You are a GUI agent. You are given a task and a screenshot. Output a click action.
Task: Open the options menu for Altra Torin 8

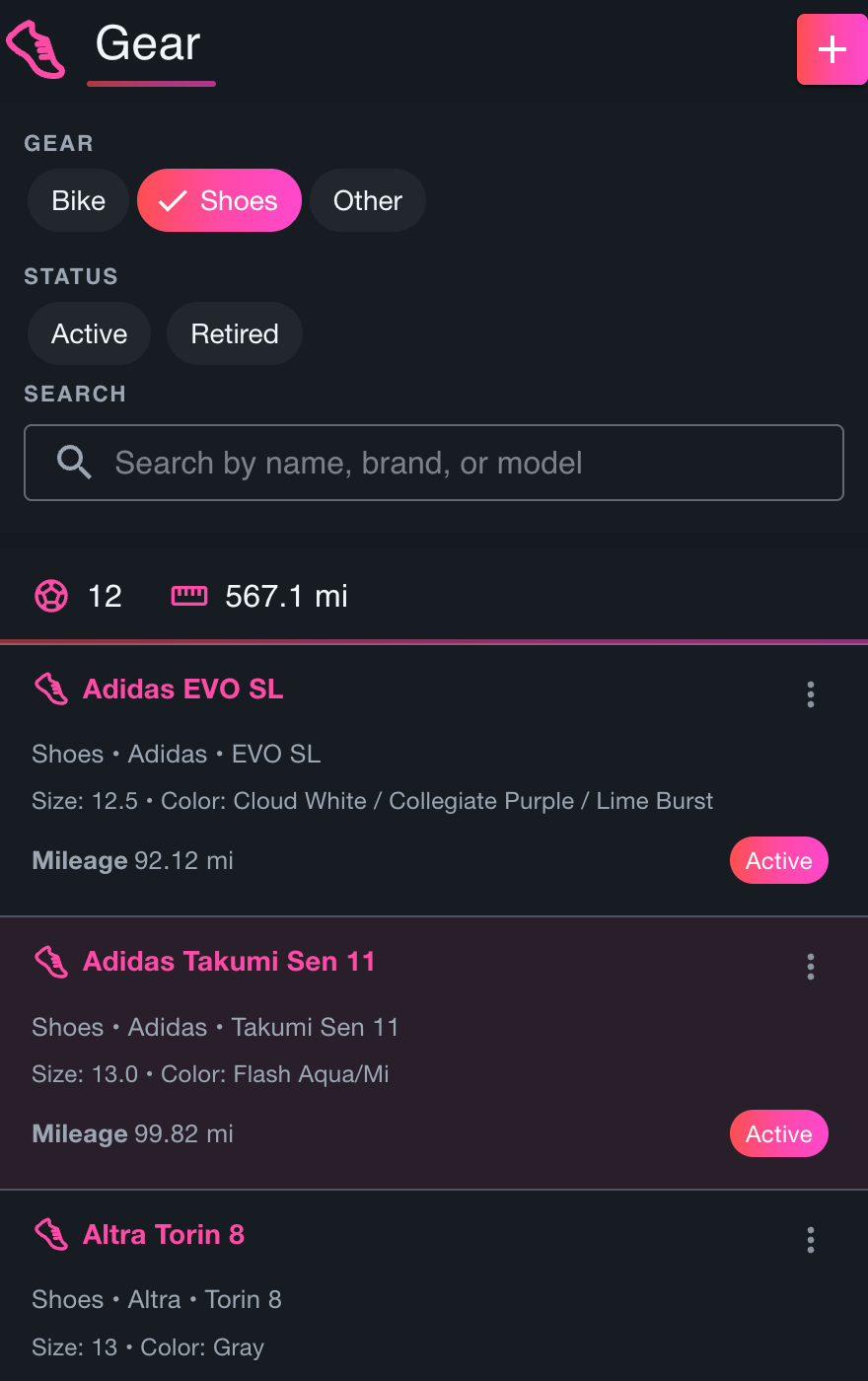[x=810, y=1240]
